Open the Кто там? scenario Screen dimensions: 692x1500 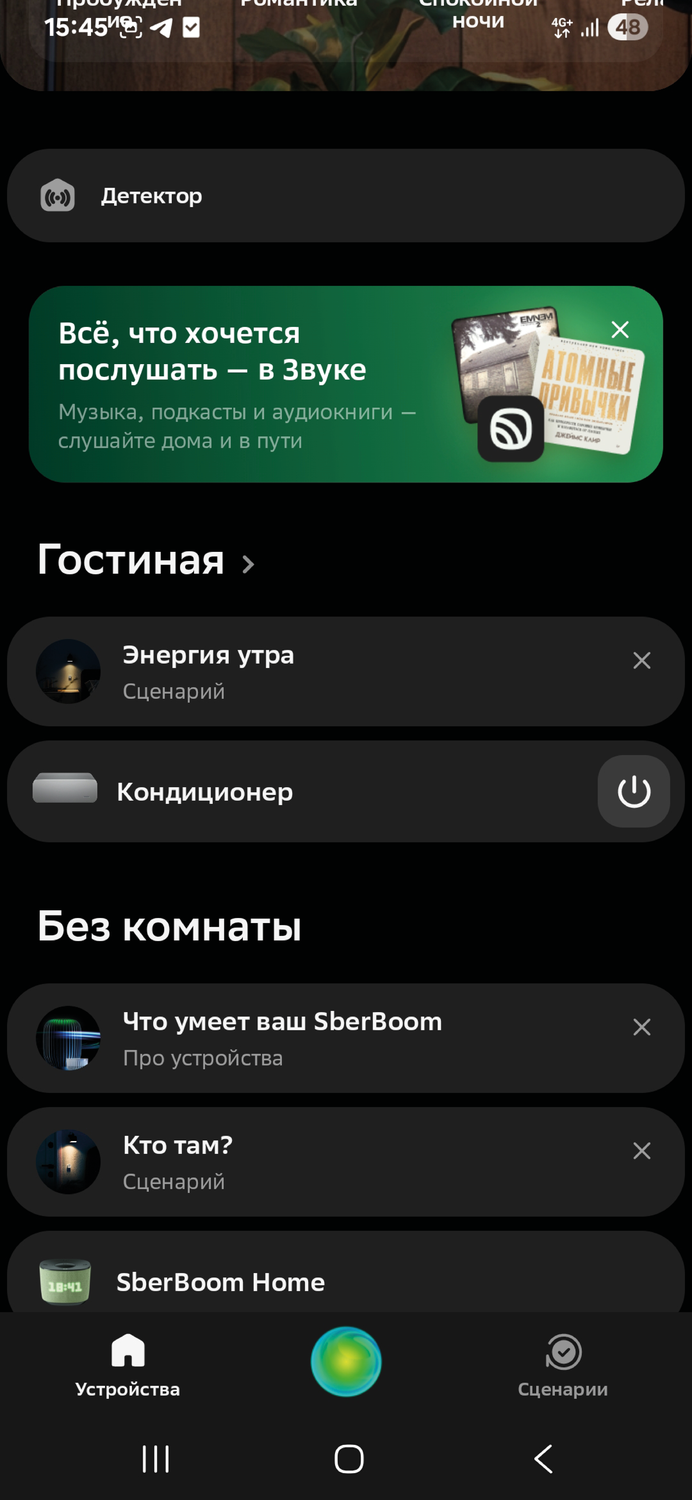click(300, 1162)
